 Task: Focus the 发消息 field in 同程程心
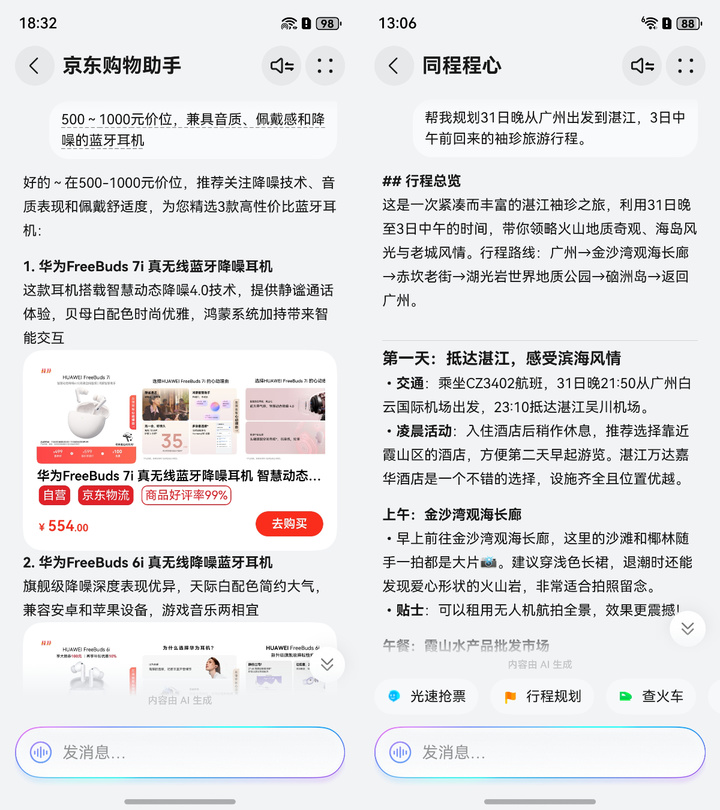click(x=550, y=752)
